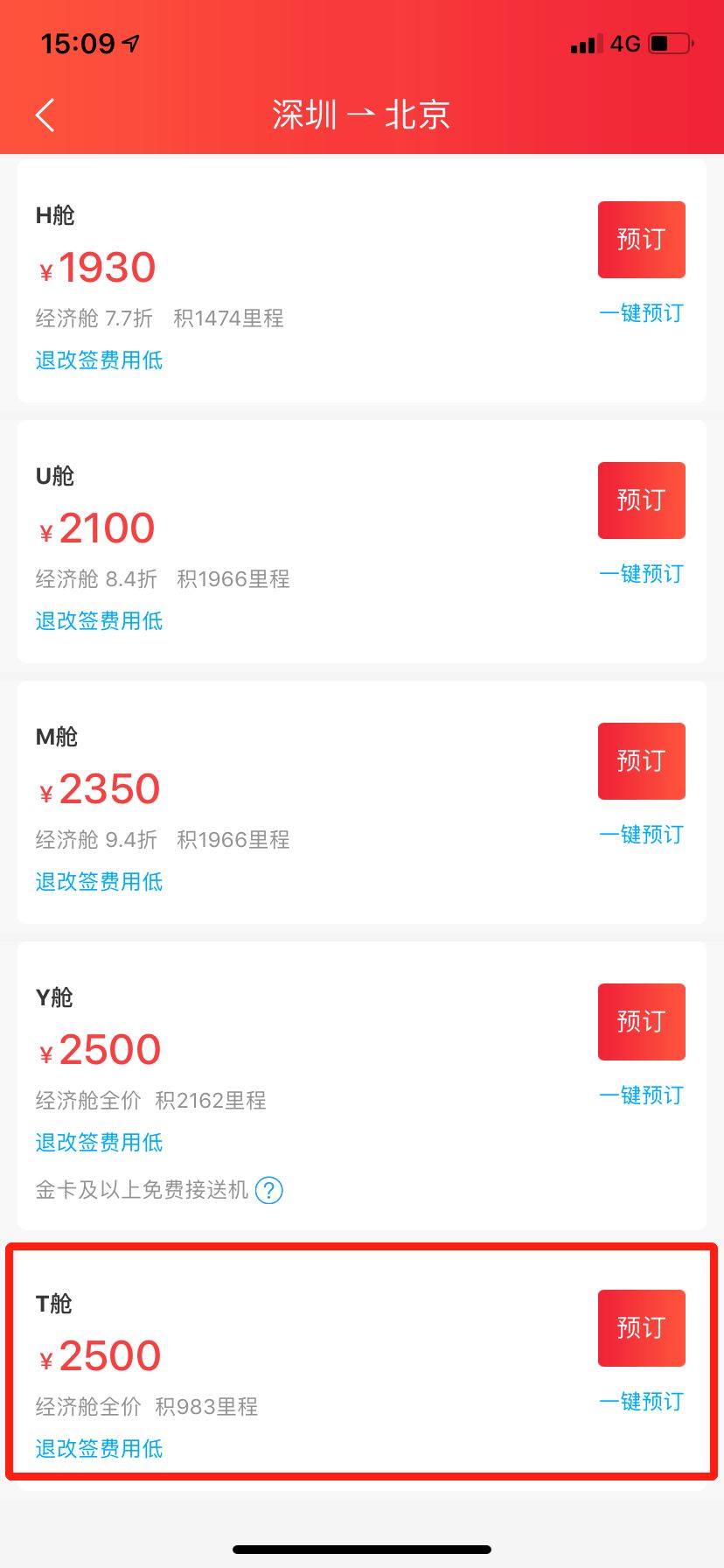Click the back arrow in the title bar
The width and height of the screenshot is (724, 1568).
click(x=45, y=115)
